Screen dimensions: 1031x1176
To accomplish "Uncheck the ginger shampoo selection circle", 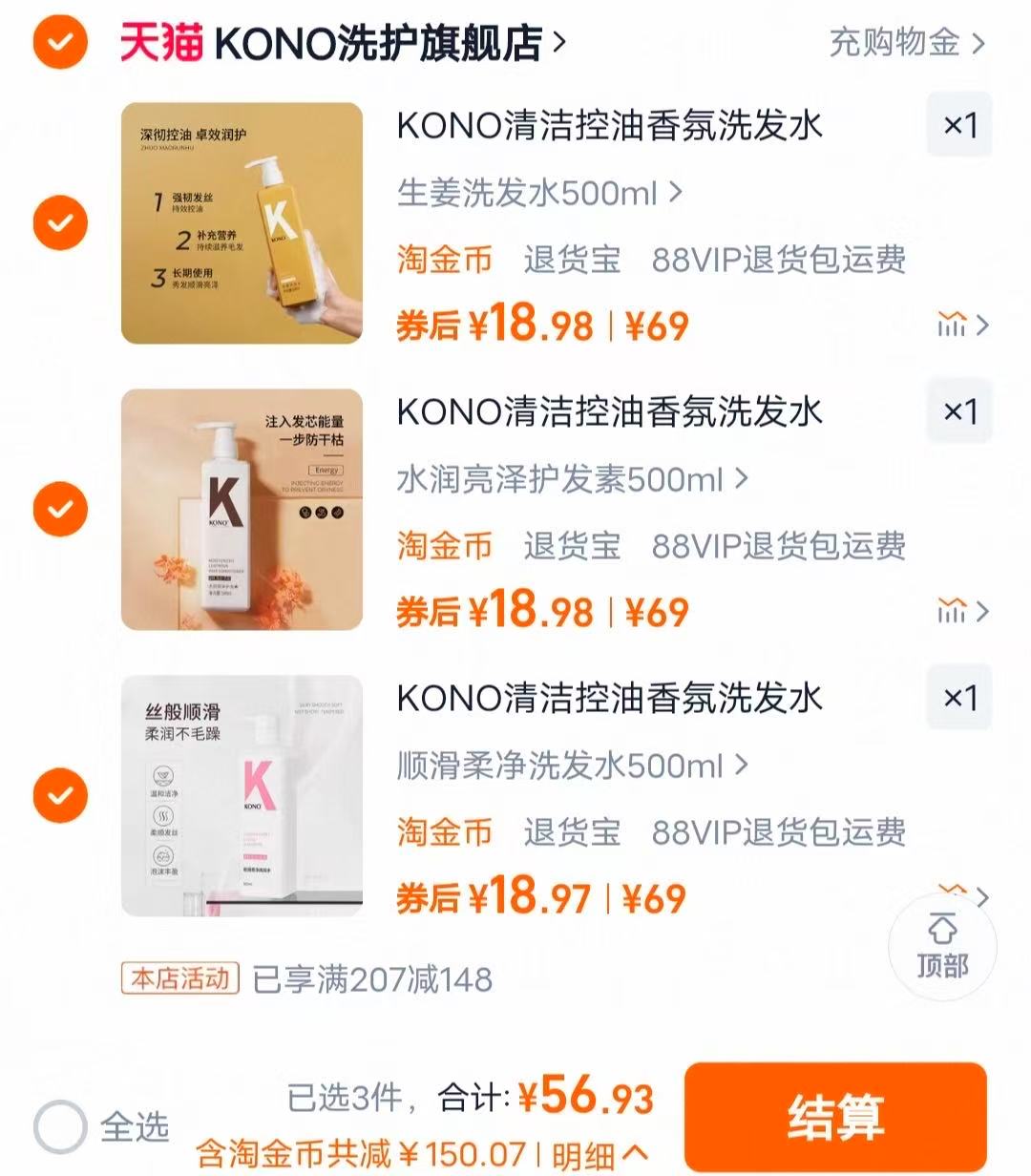I will [59, 222].
